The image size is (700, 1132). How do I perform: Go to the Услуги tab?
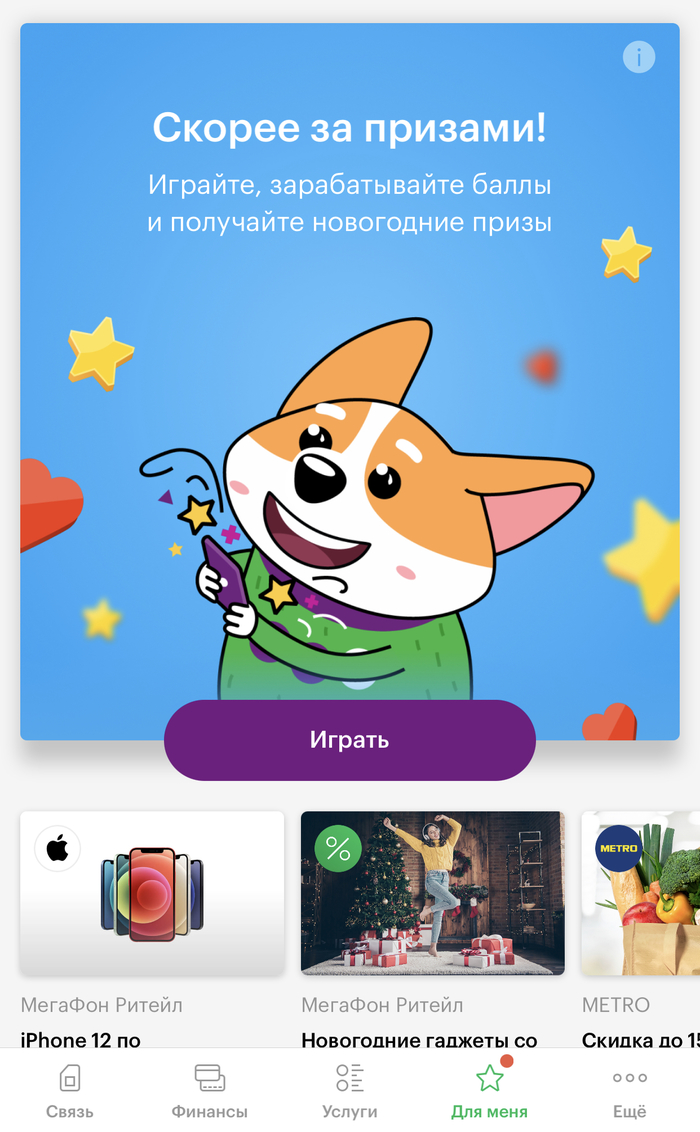tap(350, 1090)
